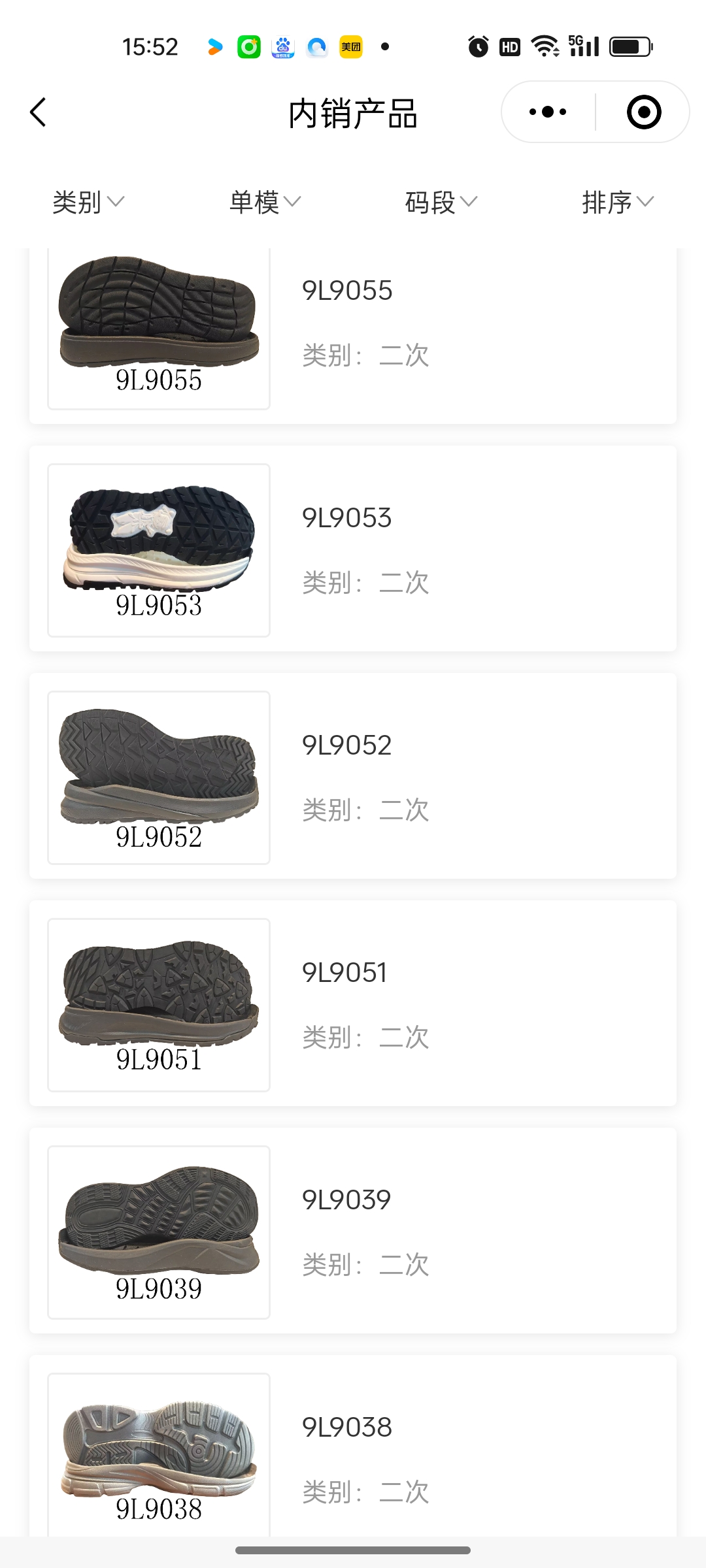Expand the 类别 filter dropdown

[88, 202]
